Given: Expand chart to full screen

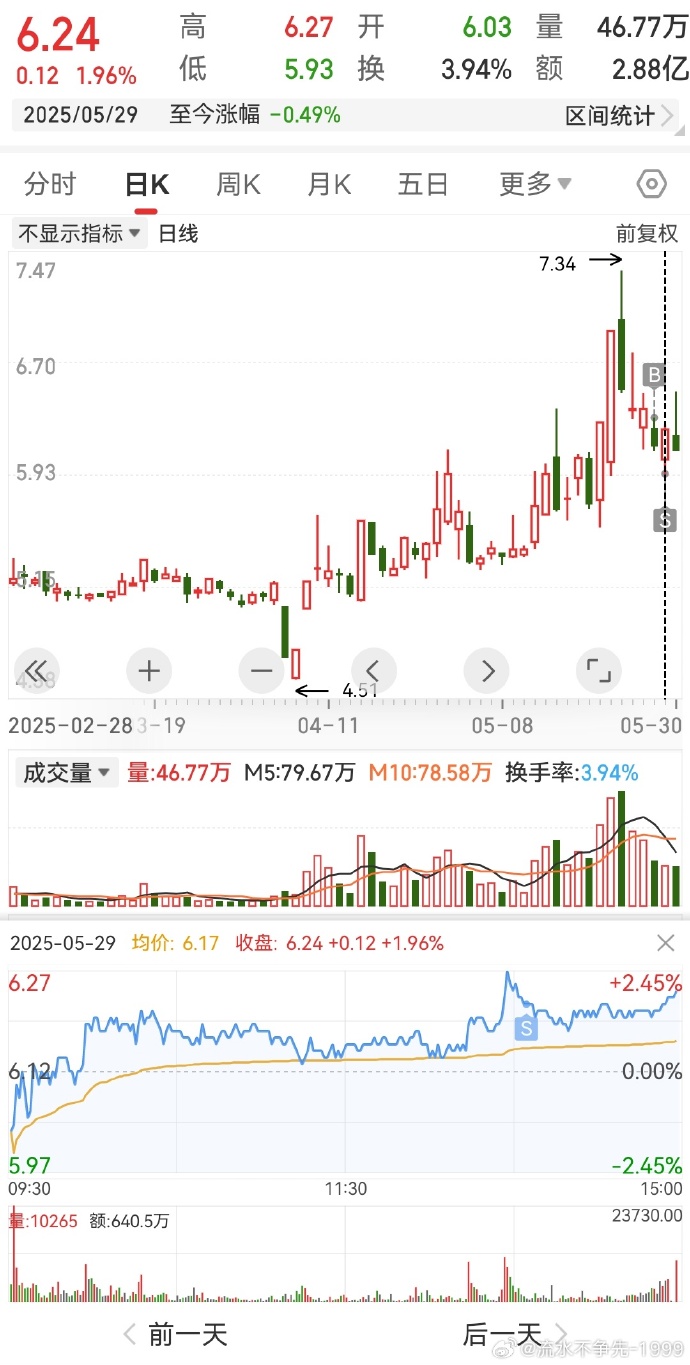Looking at the screenshot, I should point(599,671).
